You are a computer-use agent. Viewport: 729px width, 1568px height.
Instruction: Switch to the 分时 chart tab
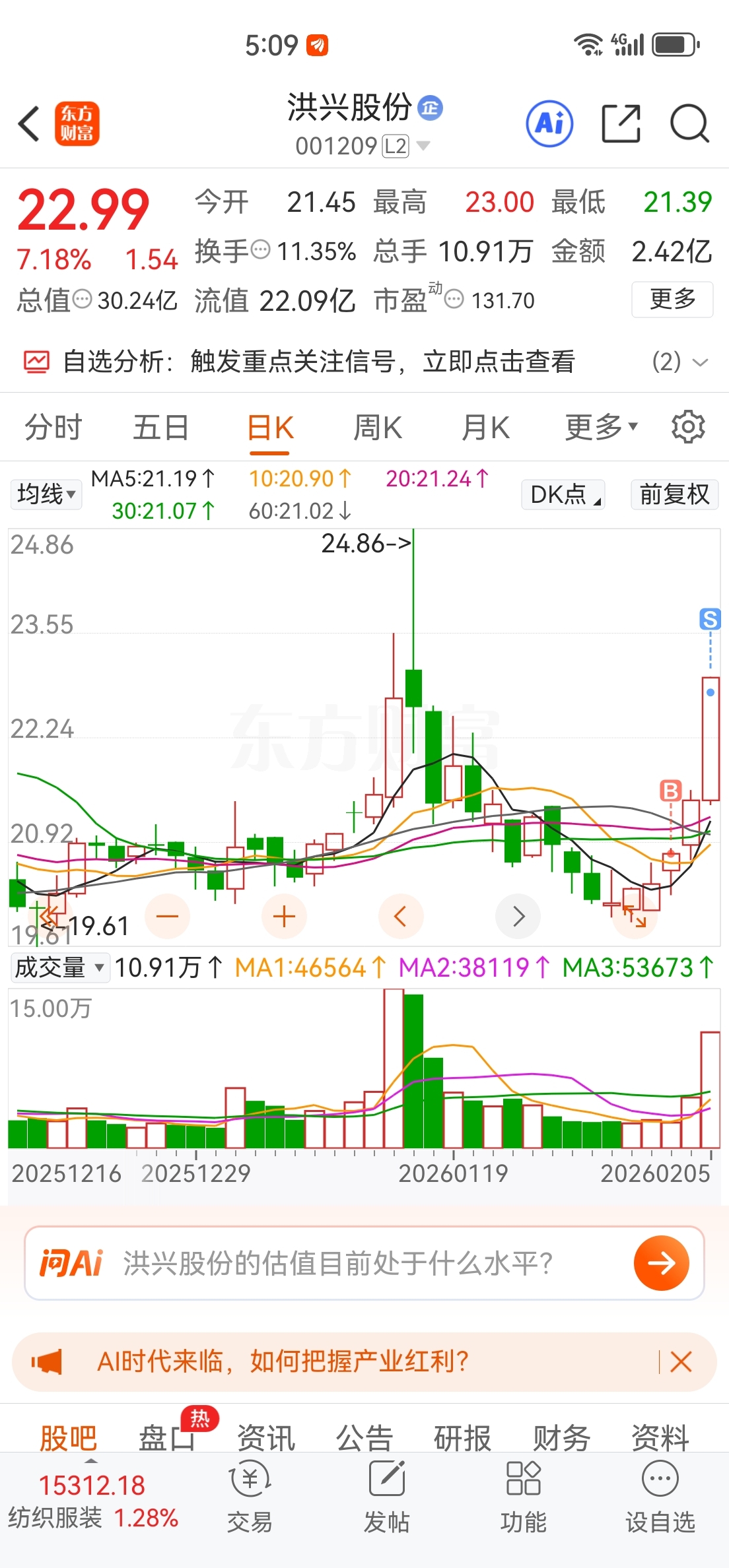tap(53, 428)
